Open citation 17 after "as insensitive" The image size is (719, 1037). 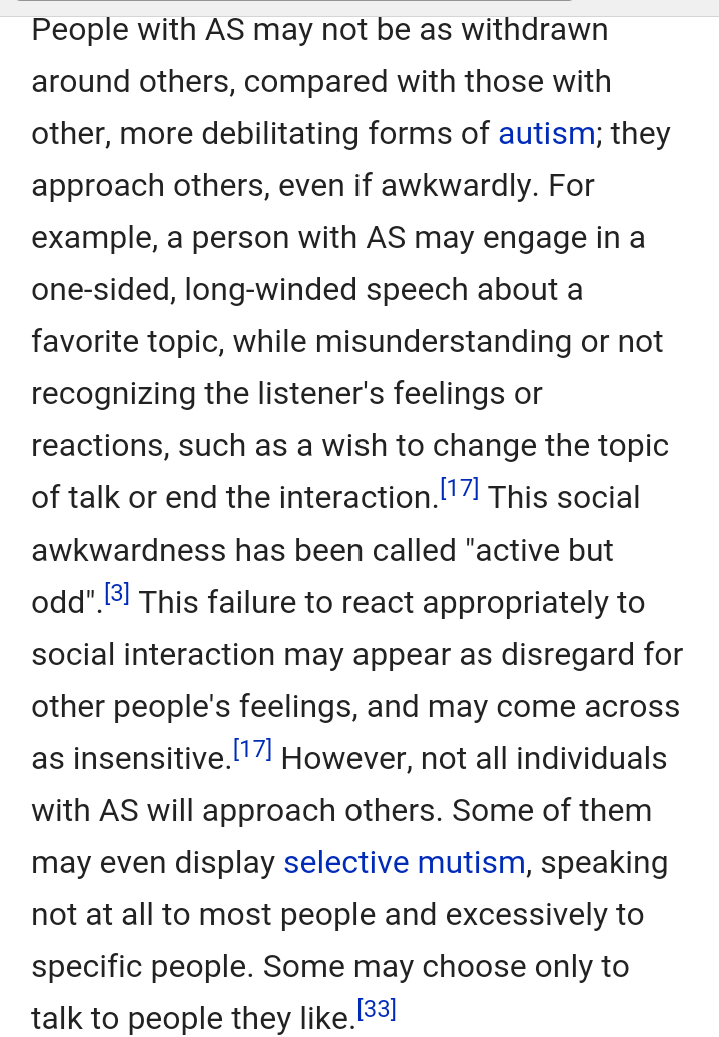[x=252, y=750]
